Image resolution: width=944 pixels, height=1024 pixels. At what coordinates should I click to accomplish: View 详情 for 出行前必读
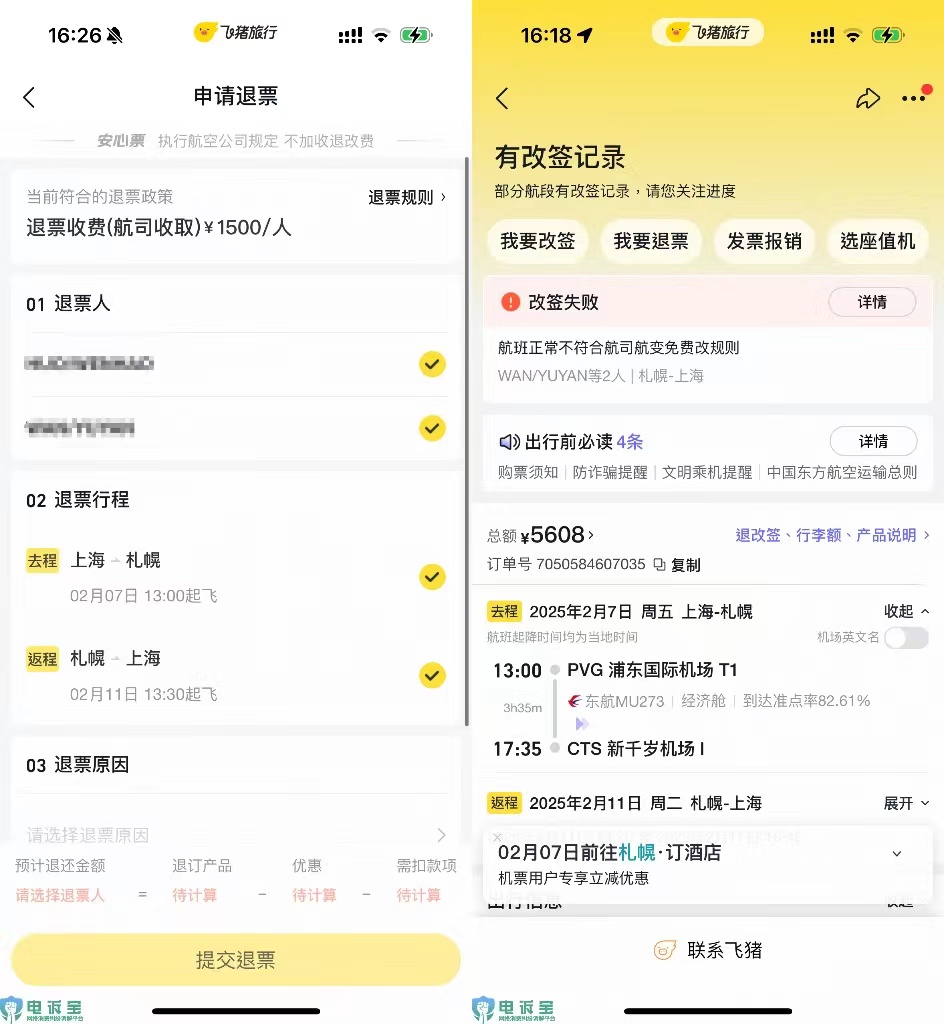point(872,441)
